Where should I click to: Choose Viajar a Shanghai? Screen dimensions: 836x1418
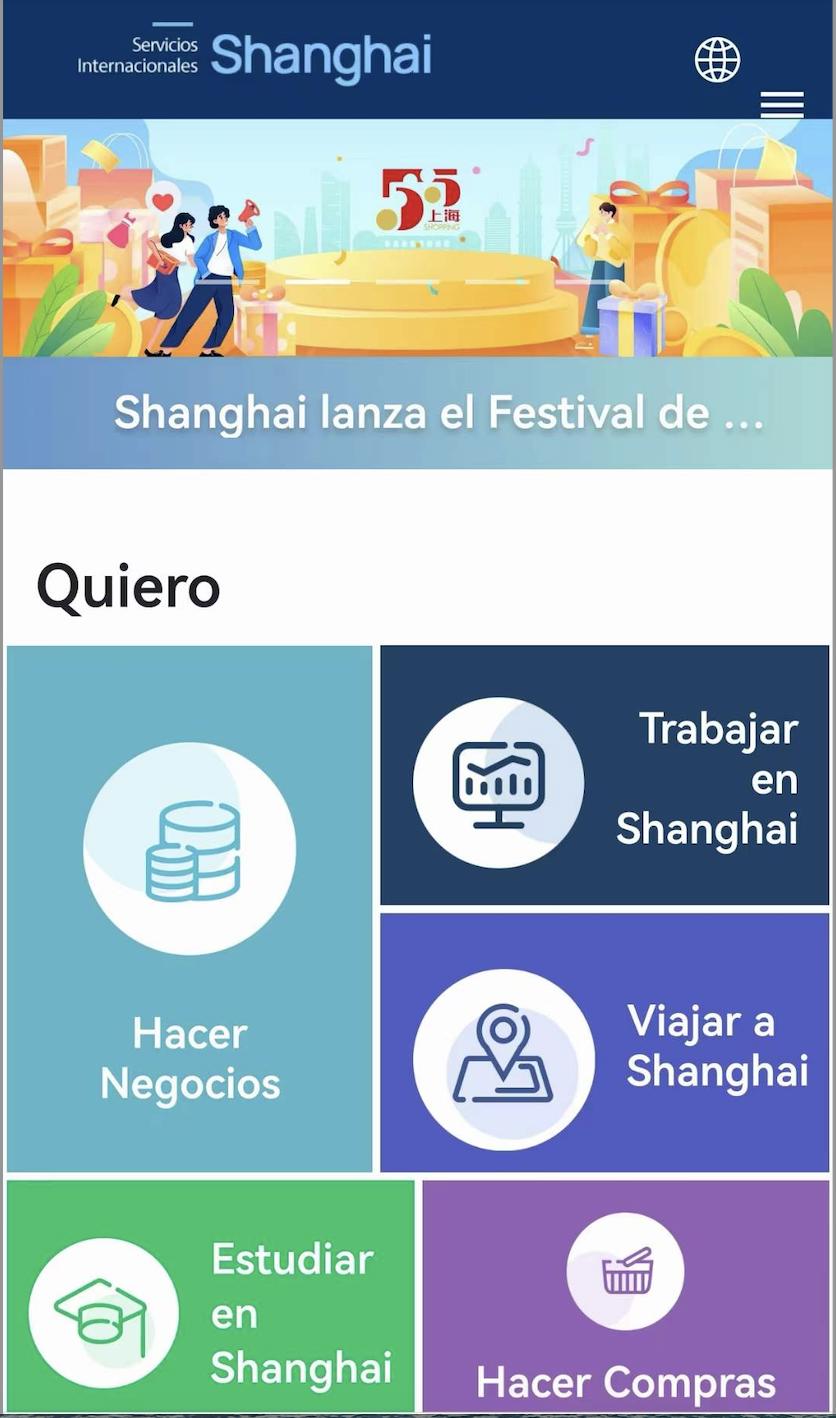pyautogui.click(x=604, y=1043)
